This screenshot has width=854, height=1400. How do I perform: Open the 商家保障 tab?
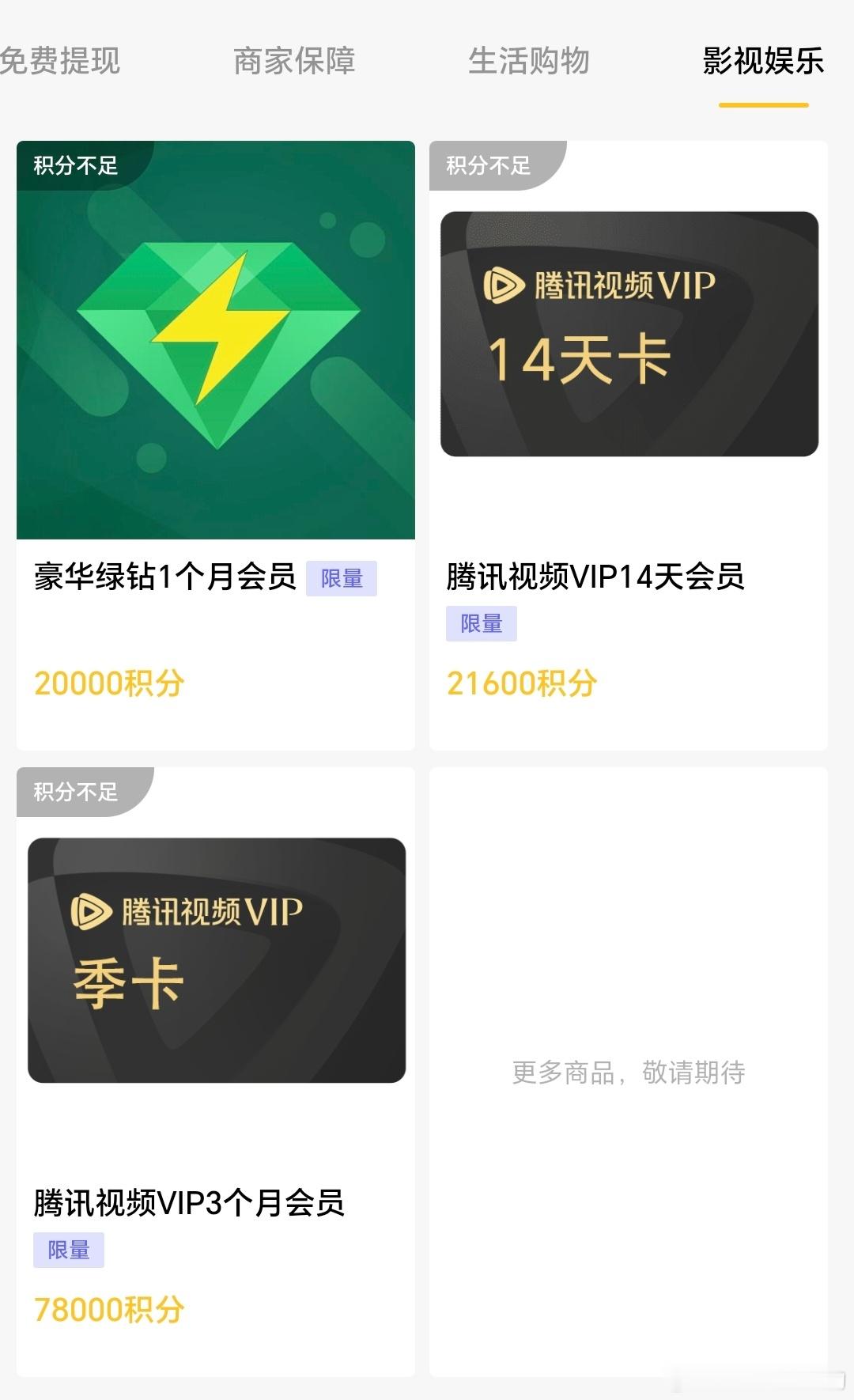click(x=295, y=60)
